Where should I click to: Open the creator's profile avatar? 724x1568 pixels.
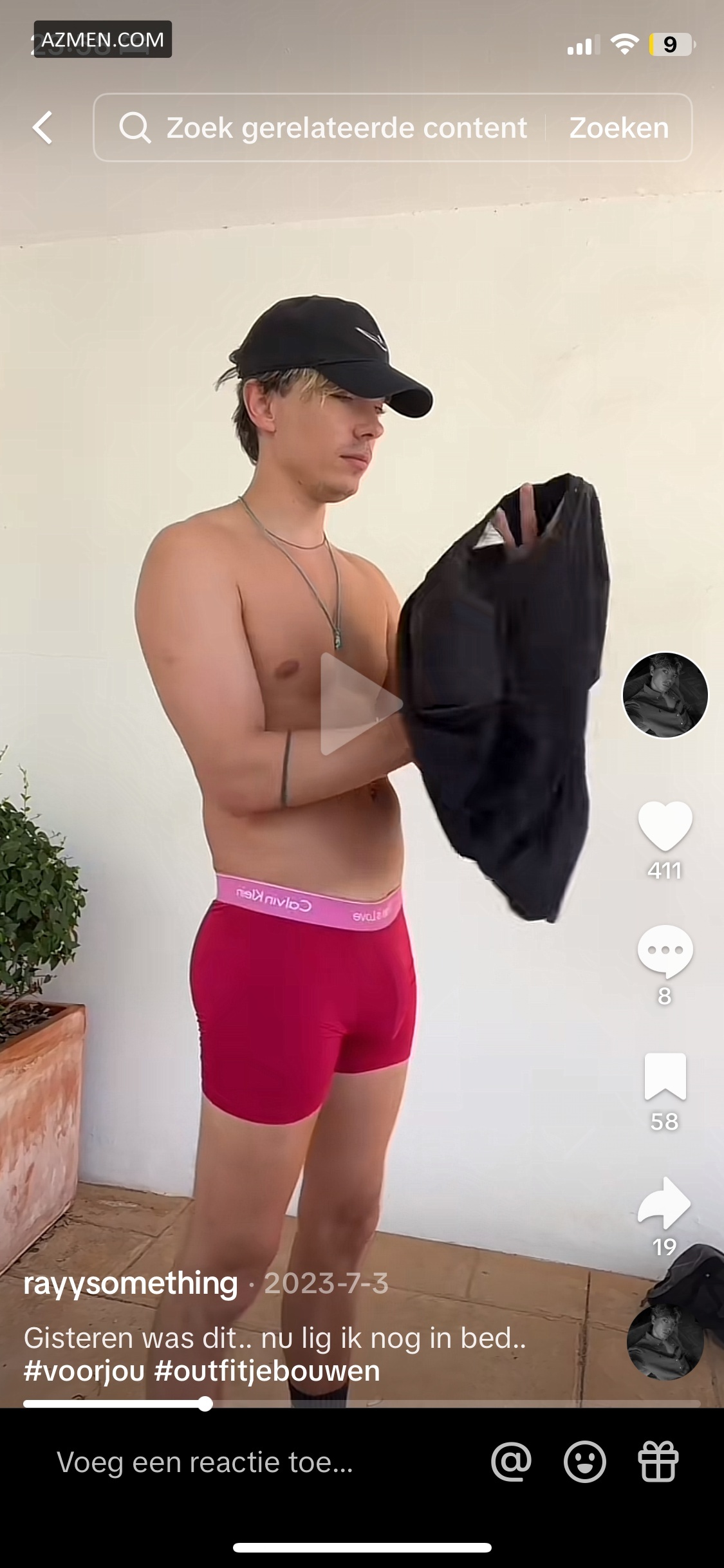coord(665,695)
